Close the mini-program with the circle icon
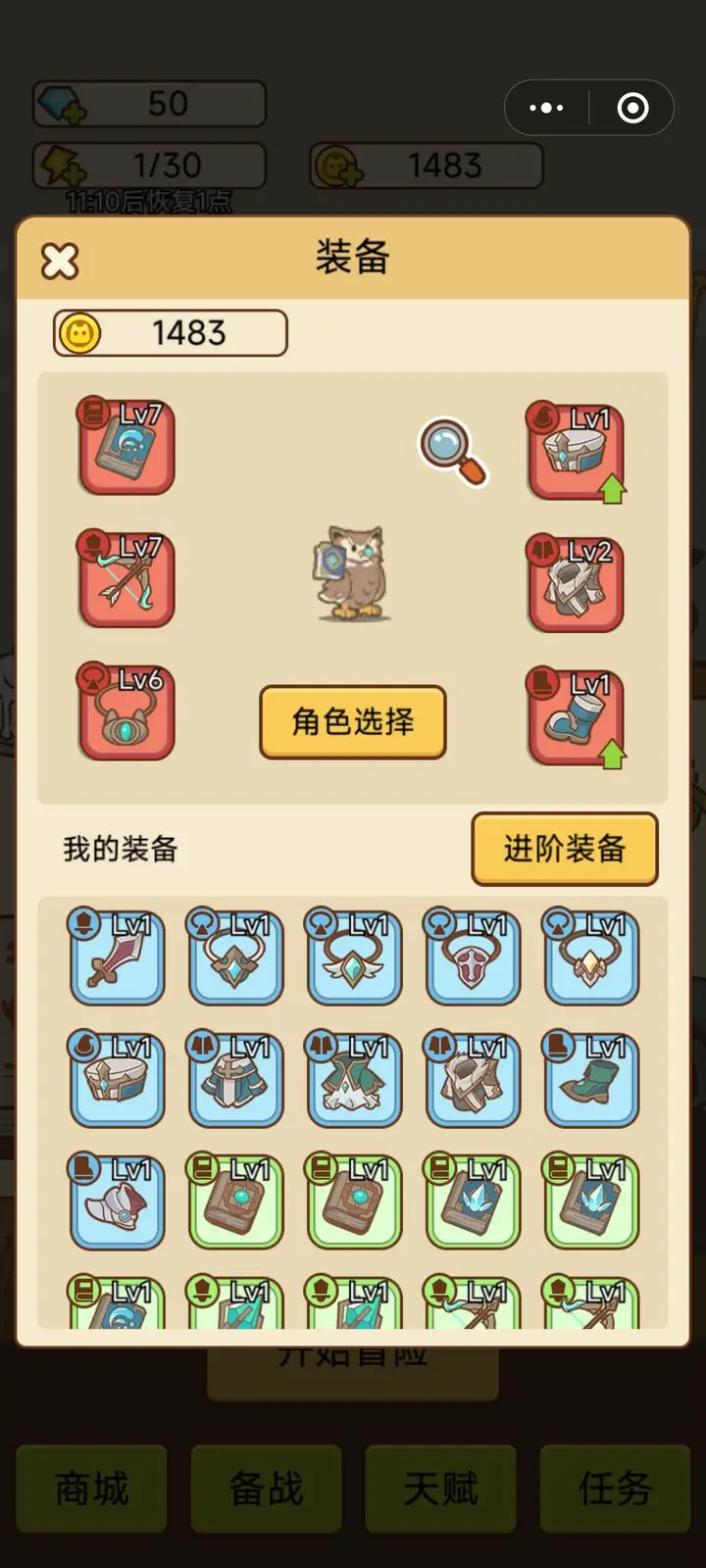This screenshot has width=706, height=1568. point(632,108)
